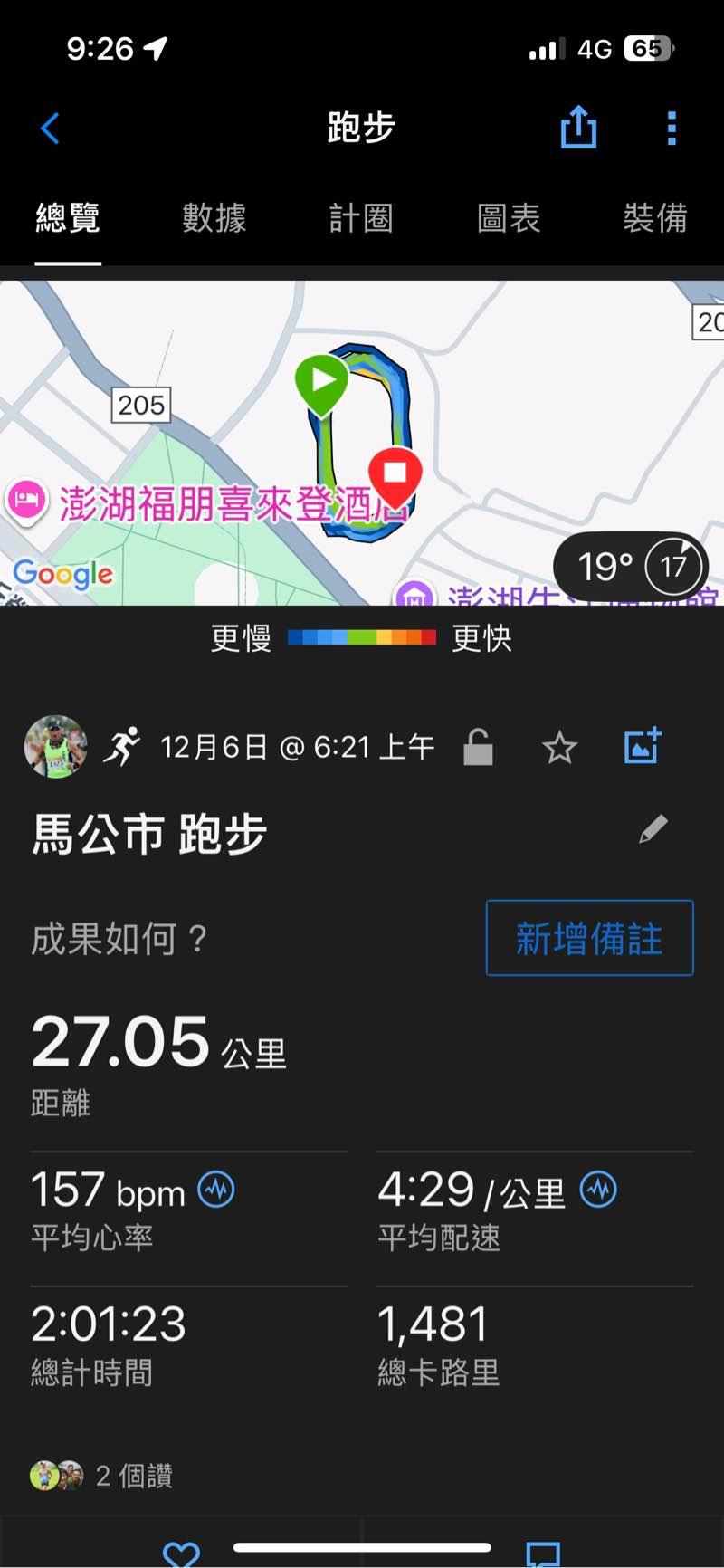Edit the activity name 馬公市 跑步
The width and height of the screenshot is (724, 1568).
[653, 829]
